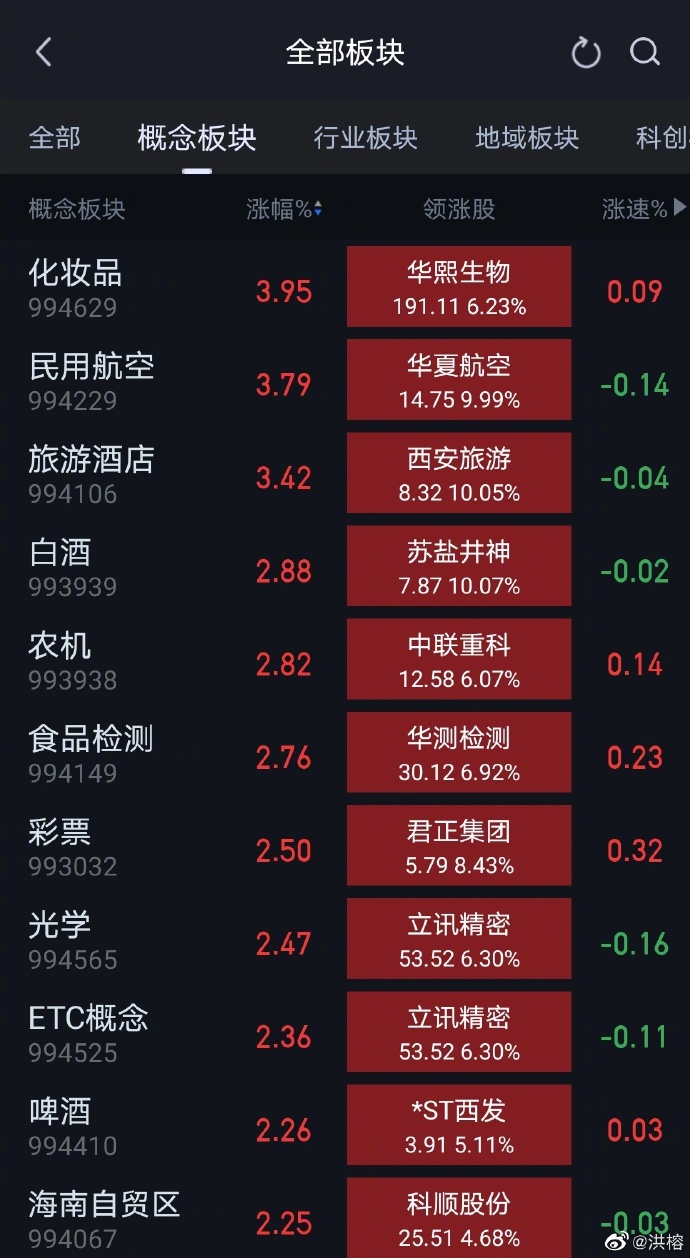
Task: Go back using the top-left arrow
Action: coord(43,52)
